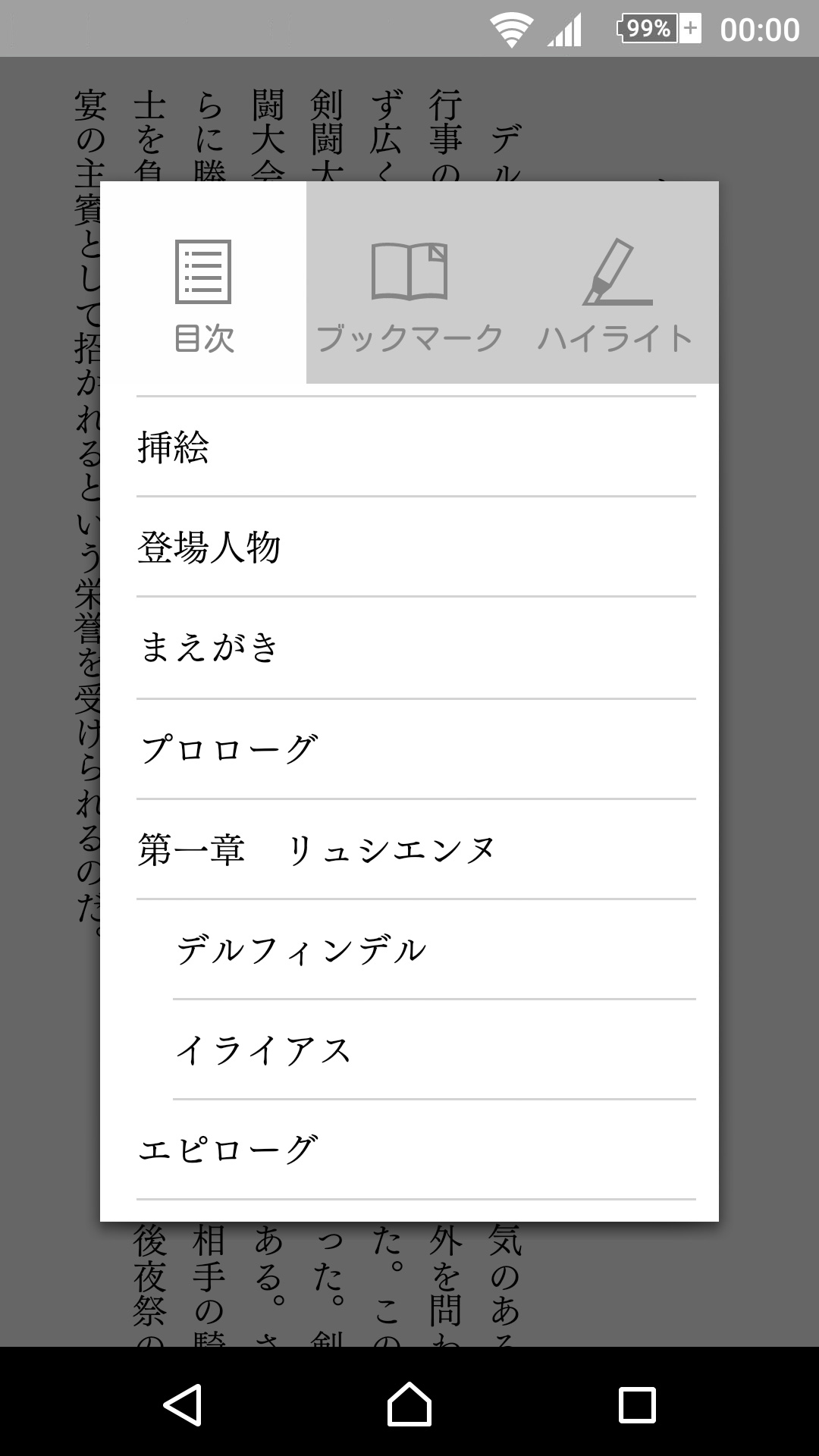Open the まえがき section
The height and width of the screenshot is (1456, 819).
(x=416, y=648)
